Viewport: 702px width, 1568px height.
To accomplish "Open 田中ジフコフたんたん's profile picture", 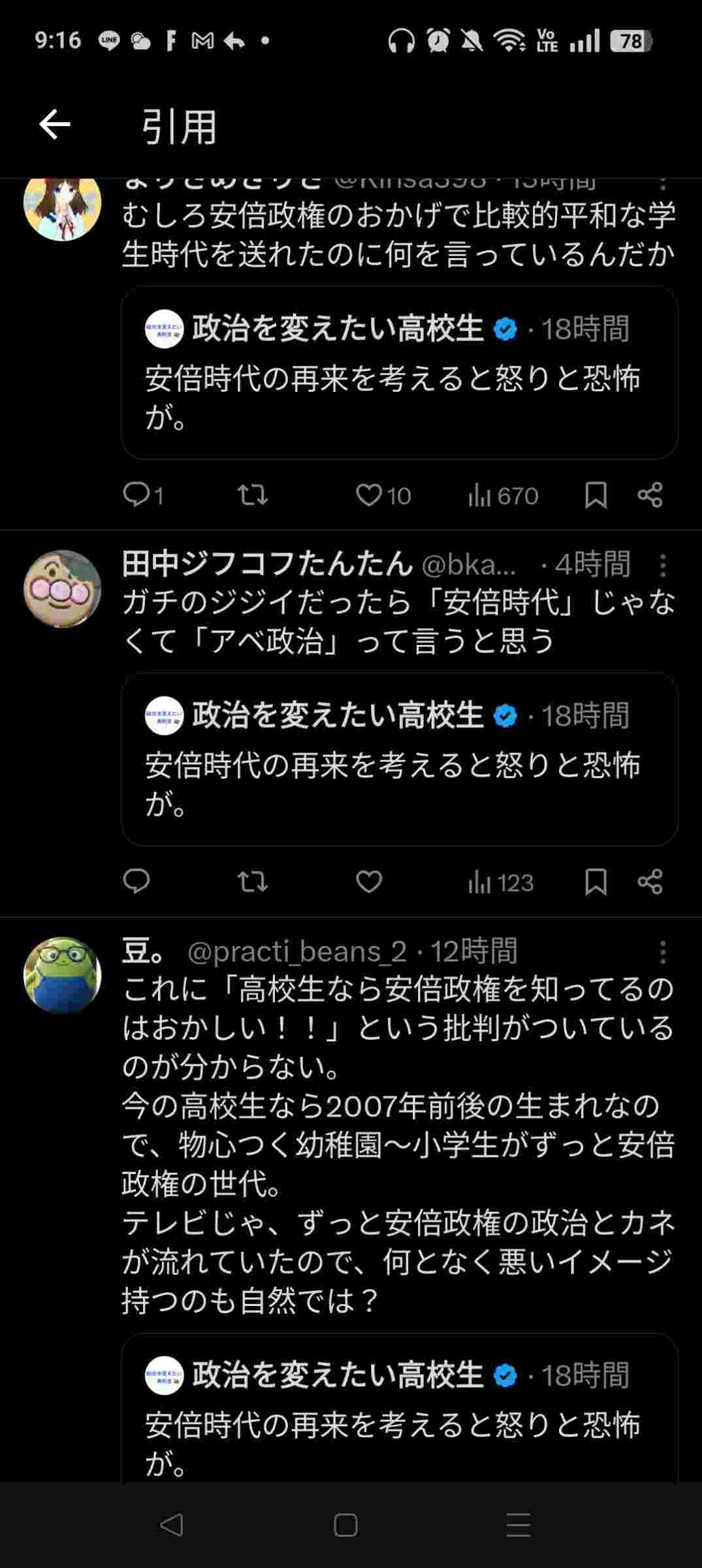I will click(63, 589).
